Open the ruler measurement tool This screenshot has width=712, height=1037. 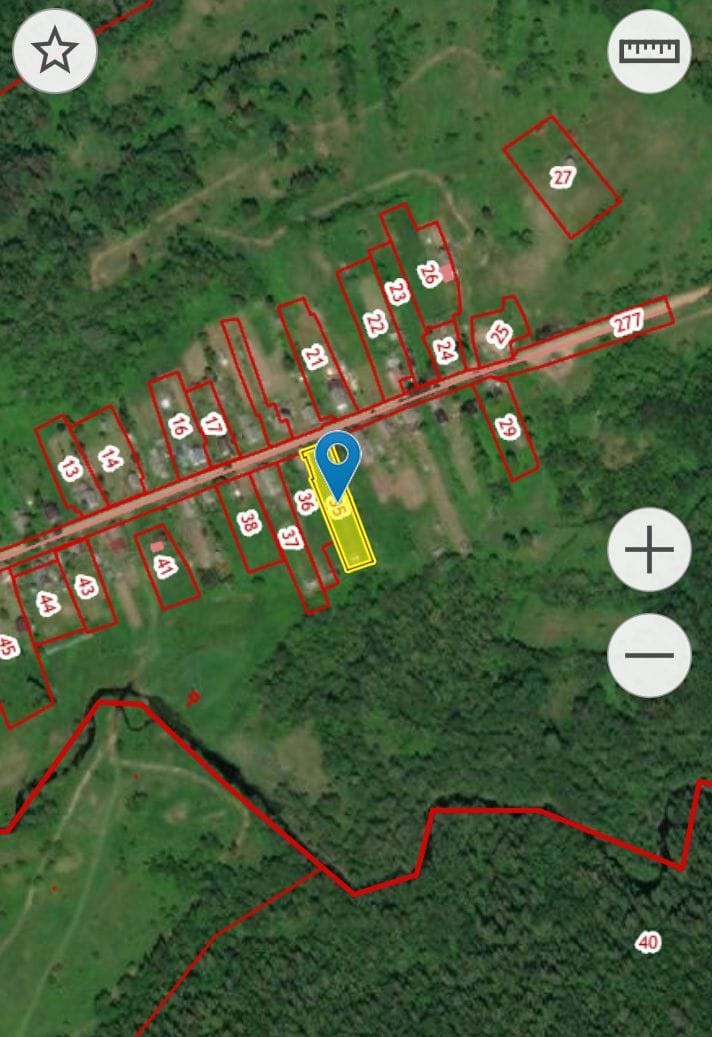tap(649, 51)
